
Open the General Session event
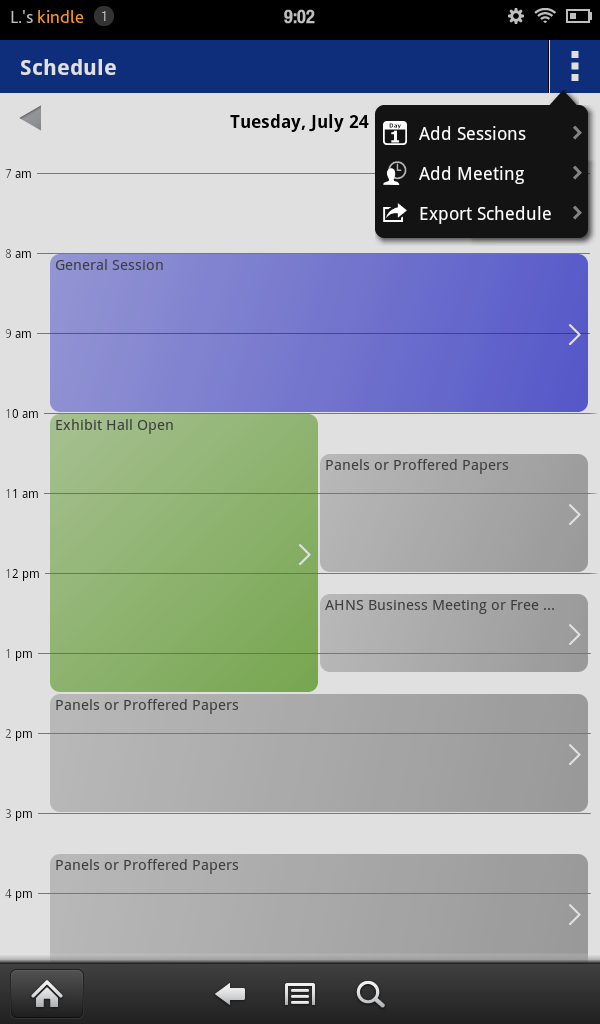(x=318, y=332)
